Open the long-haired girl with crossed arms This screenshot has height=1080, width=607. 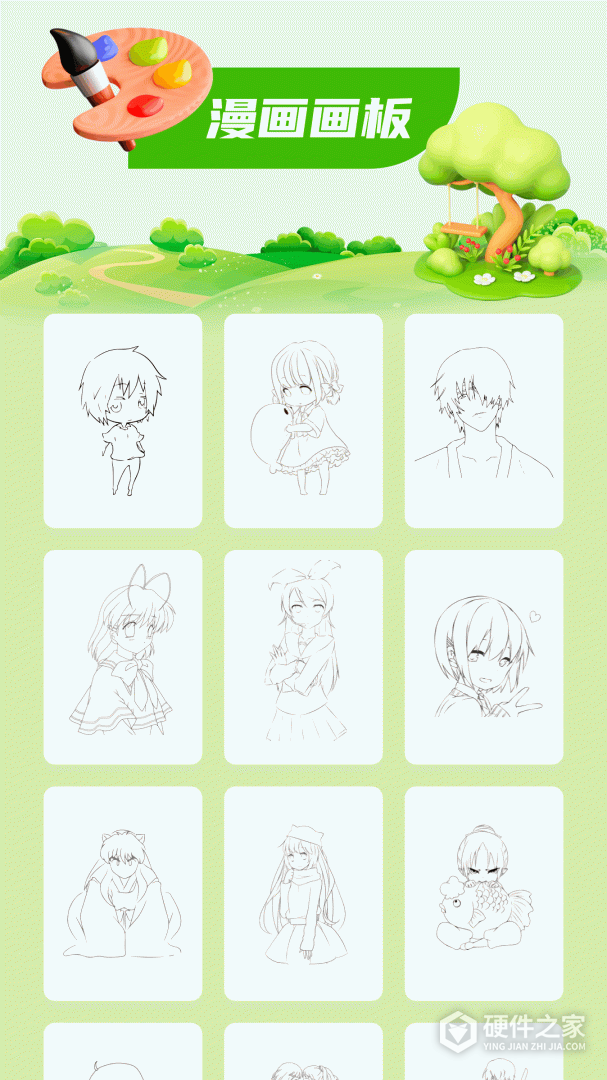(x=303, y=657)
